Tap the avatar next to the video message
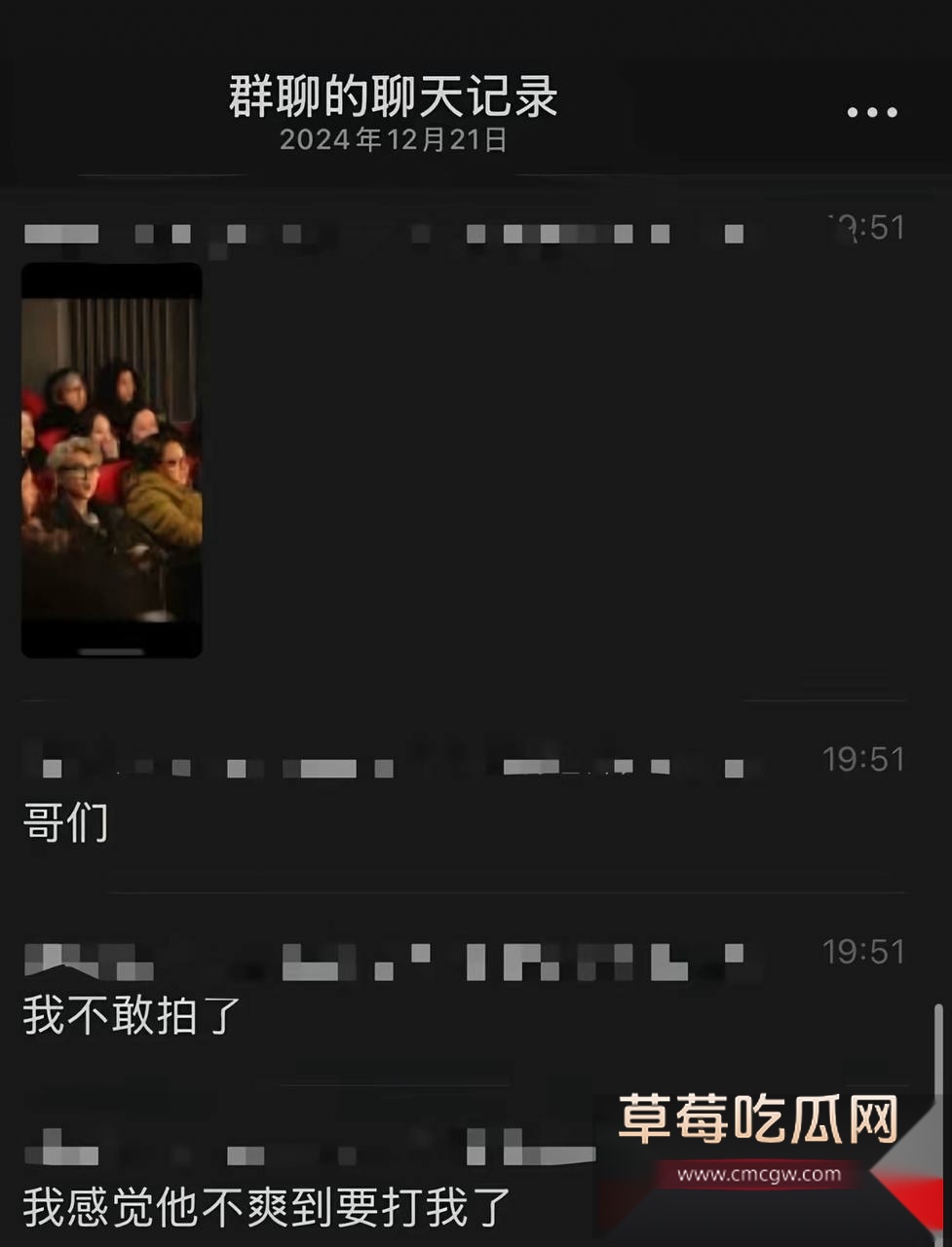Screen dimensions: 952x1247 [58, 233]
